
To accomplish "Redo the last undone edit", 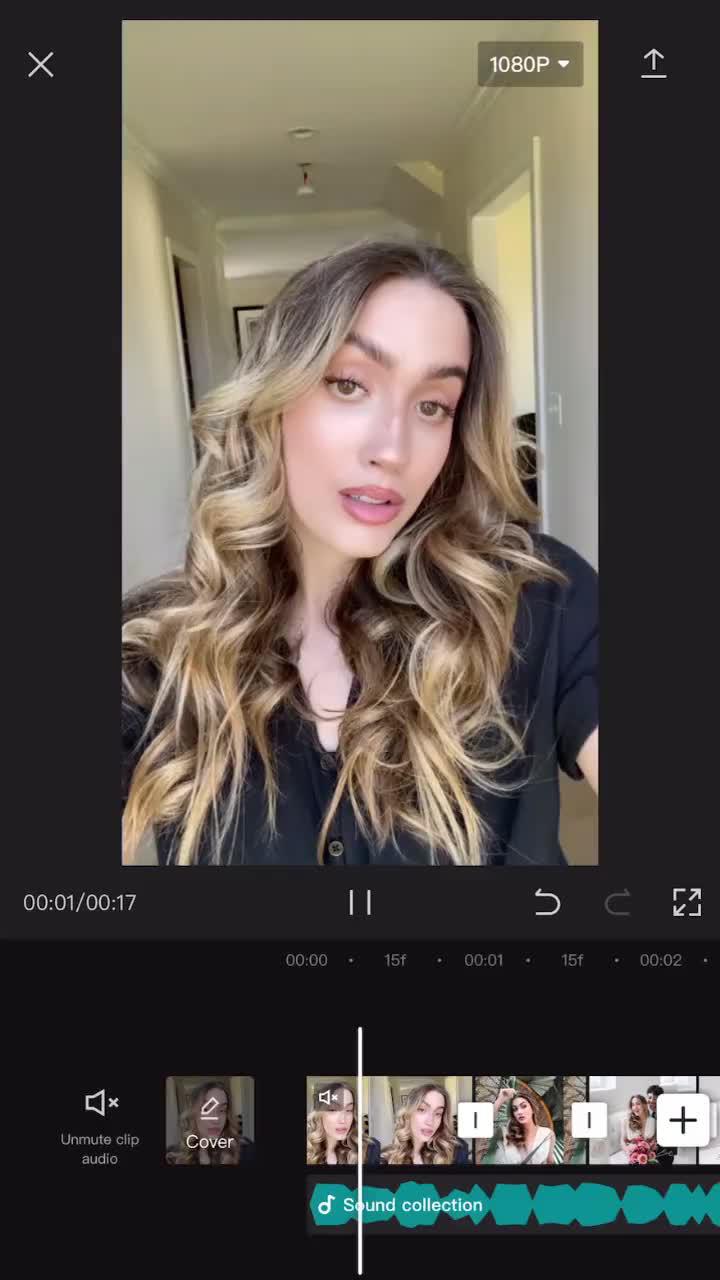I will point(618,903).
